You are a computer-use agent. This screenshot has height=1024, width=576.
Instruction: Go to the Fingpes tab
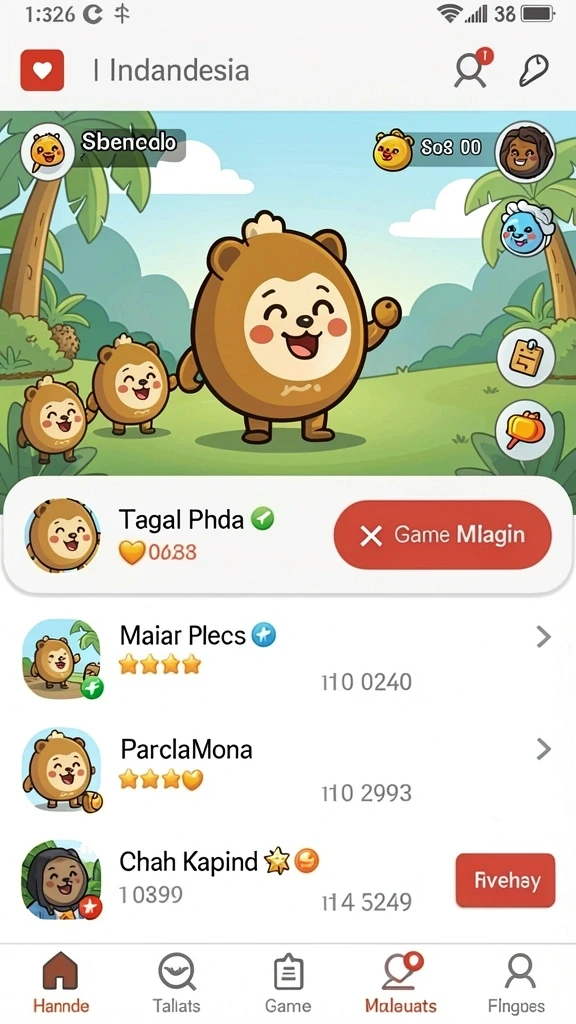click(519, 982)
